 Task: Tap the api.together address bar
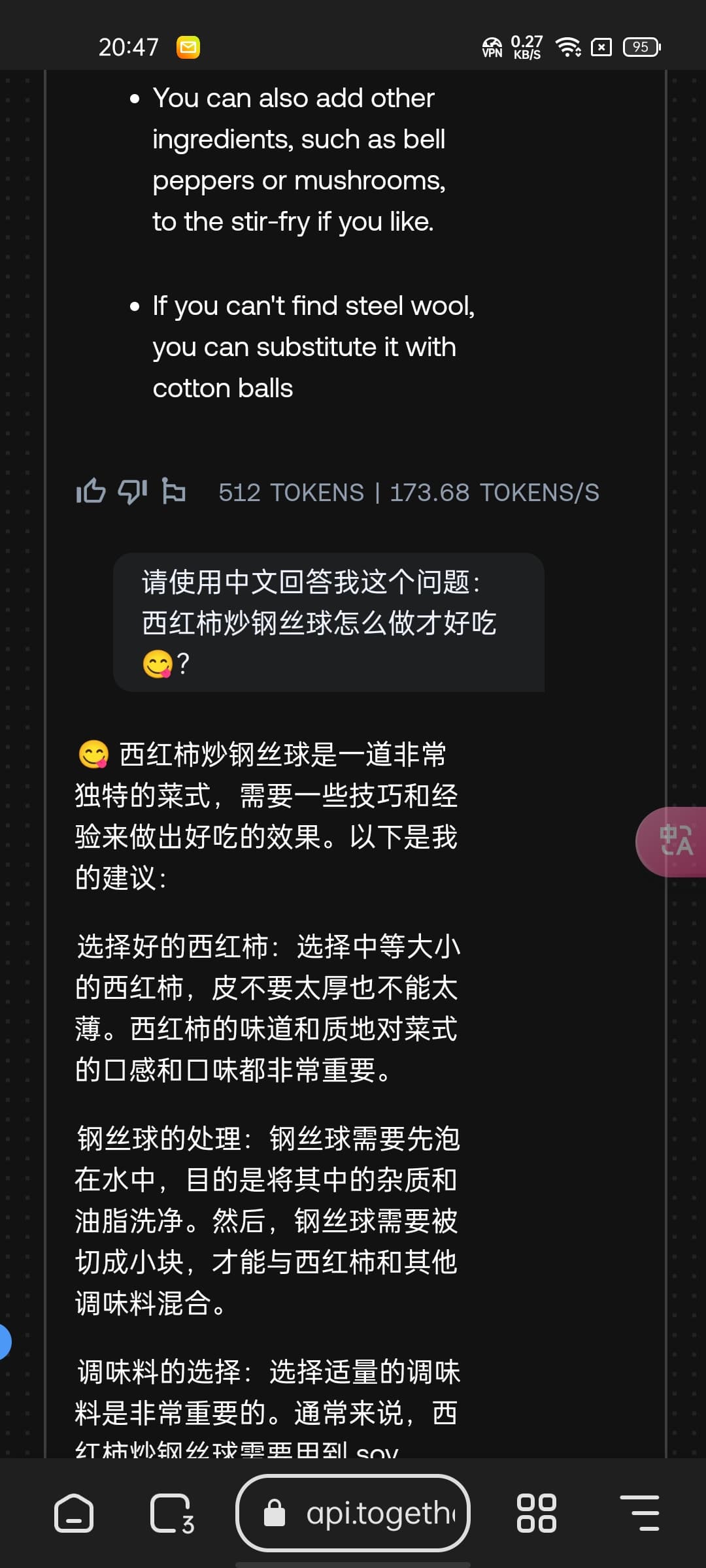353,1513
